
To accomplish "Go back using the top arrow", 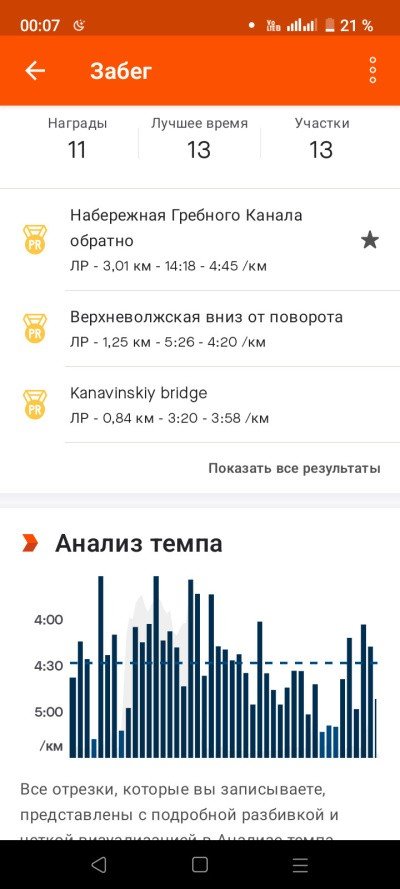I will 35,71.
